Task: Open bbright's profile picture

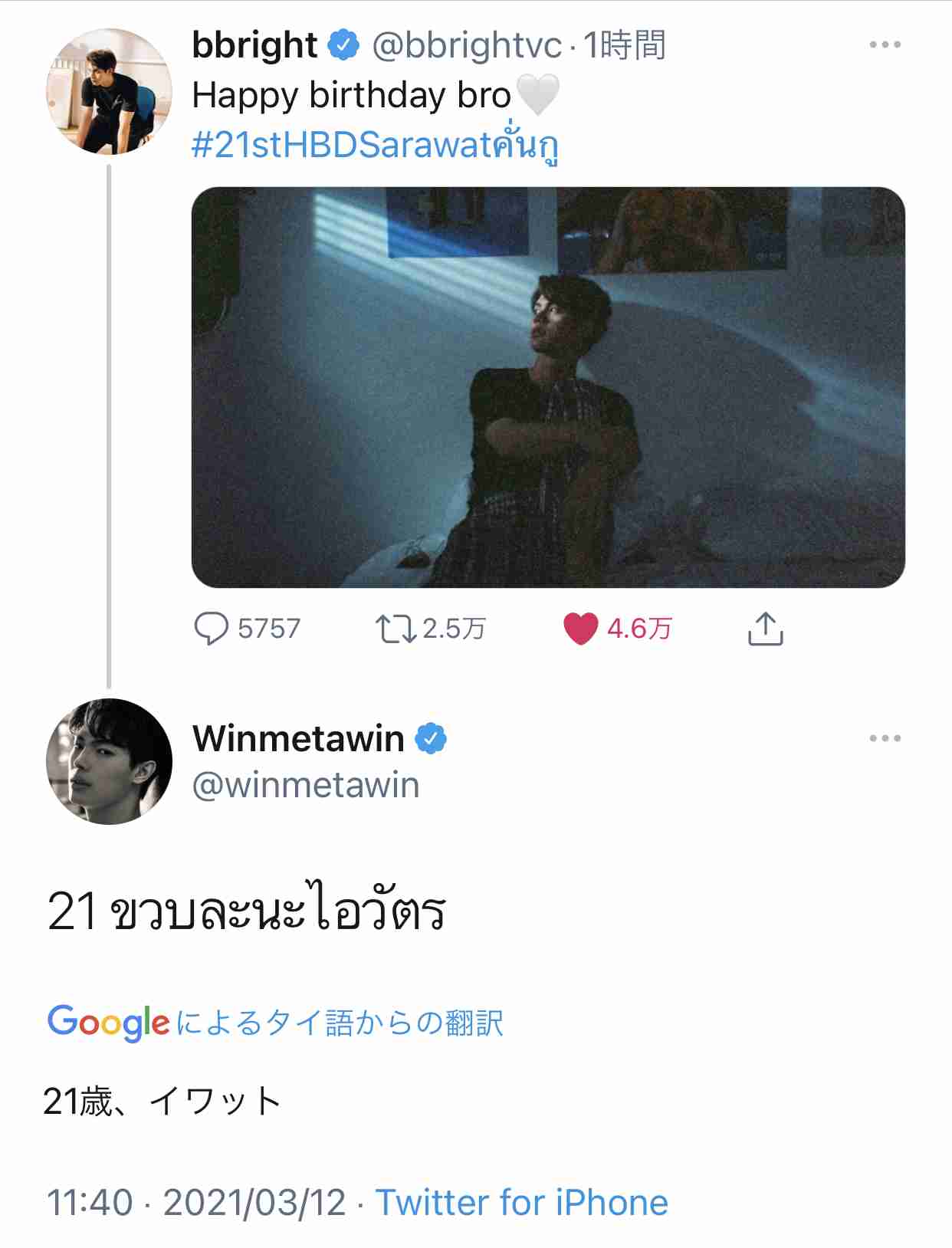Action: pos(109,91)
